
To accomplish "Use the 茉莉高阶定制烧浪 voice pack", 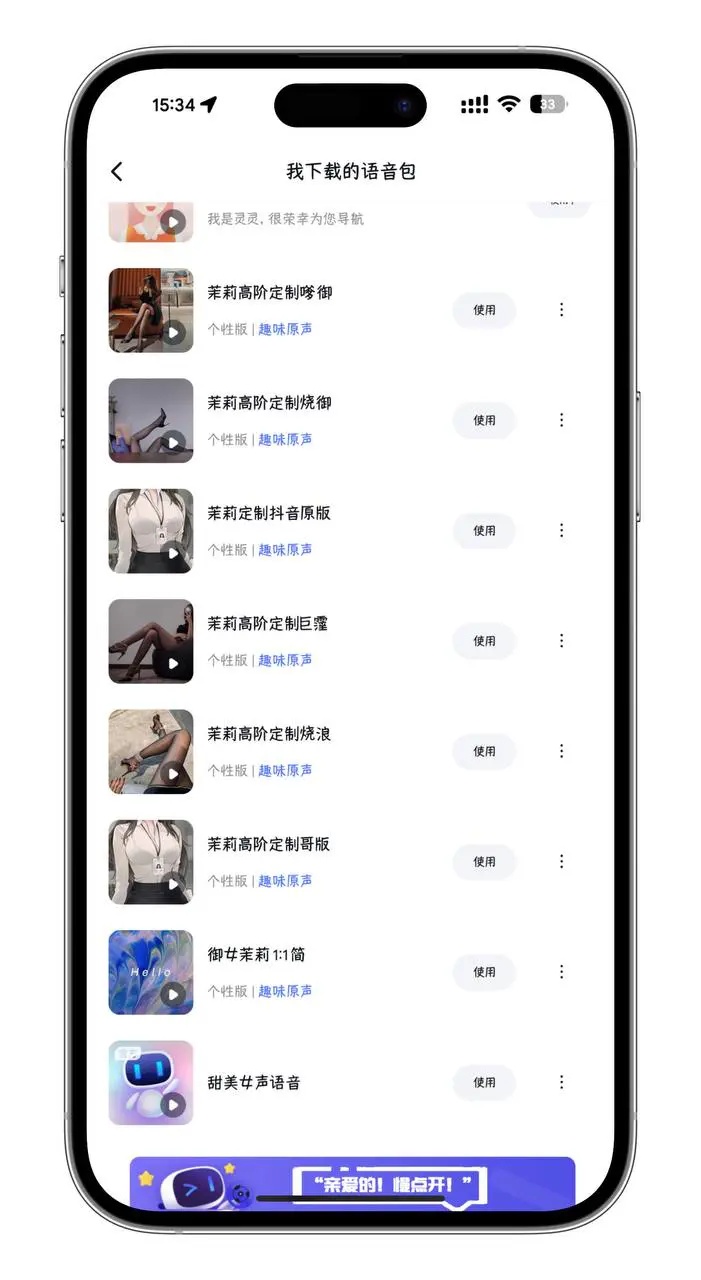I will pos(484,751).
